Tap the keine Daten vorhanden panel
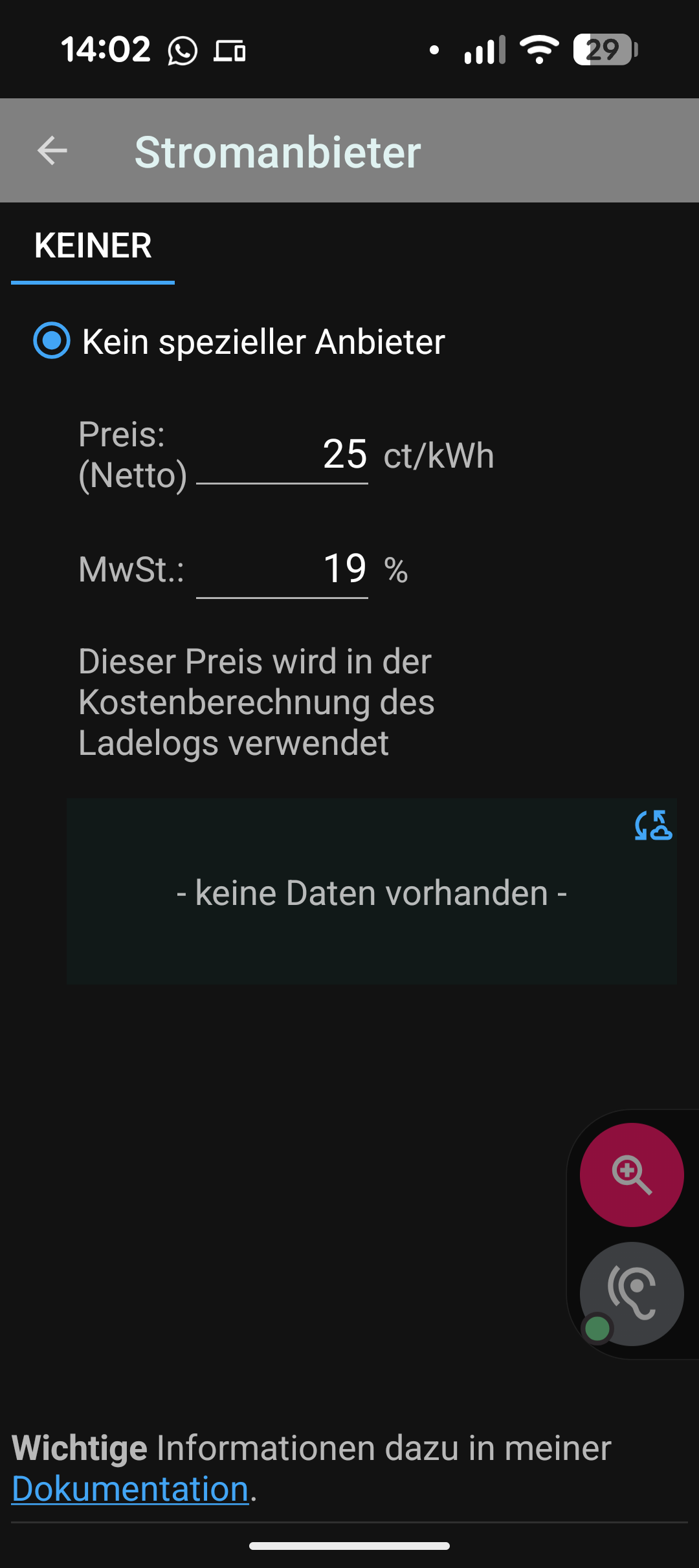The height and width of the screenshot is (1568, 699). click(371, 892)
